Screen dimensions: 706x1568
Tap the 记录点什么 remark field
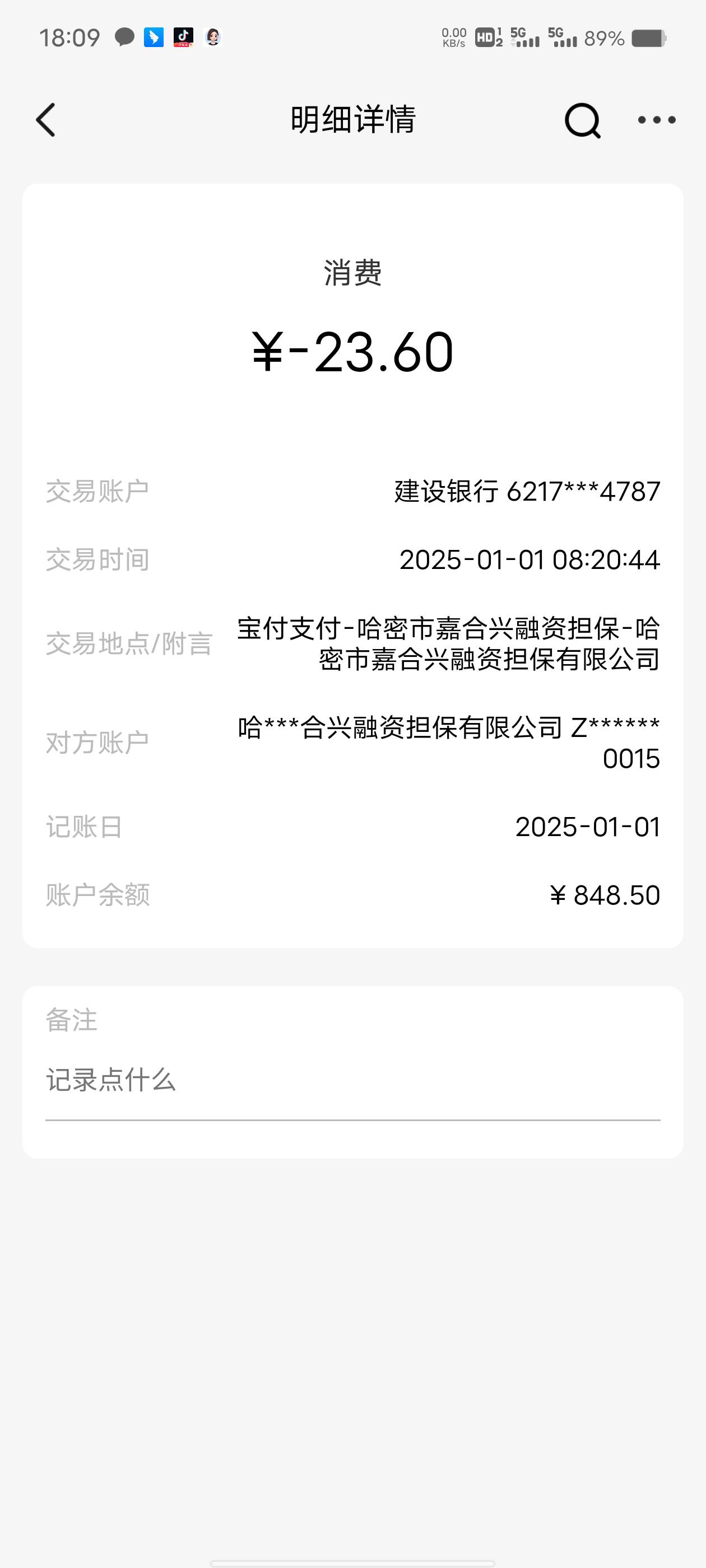click(352, 1080)
